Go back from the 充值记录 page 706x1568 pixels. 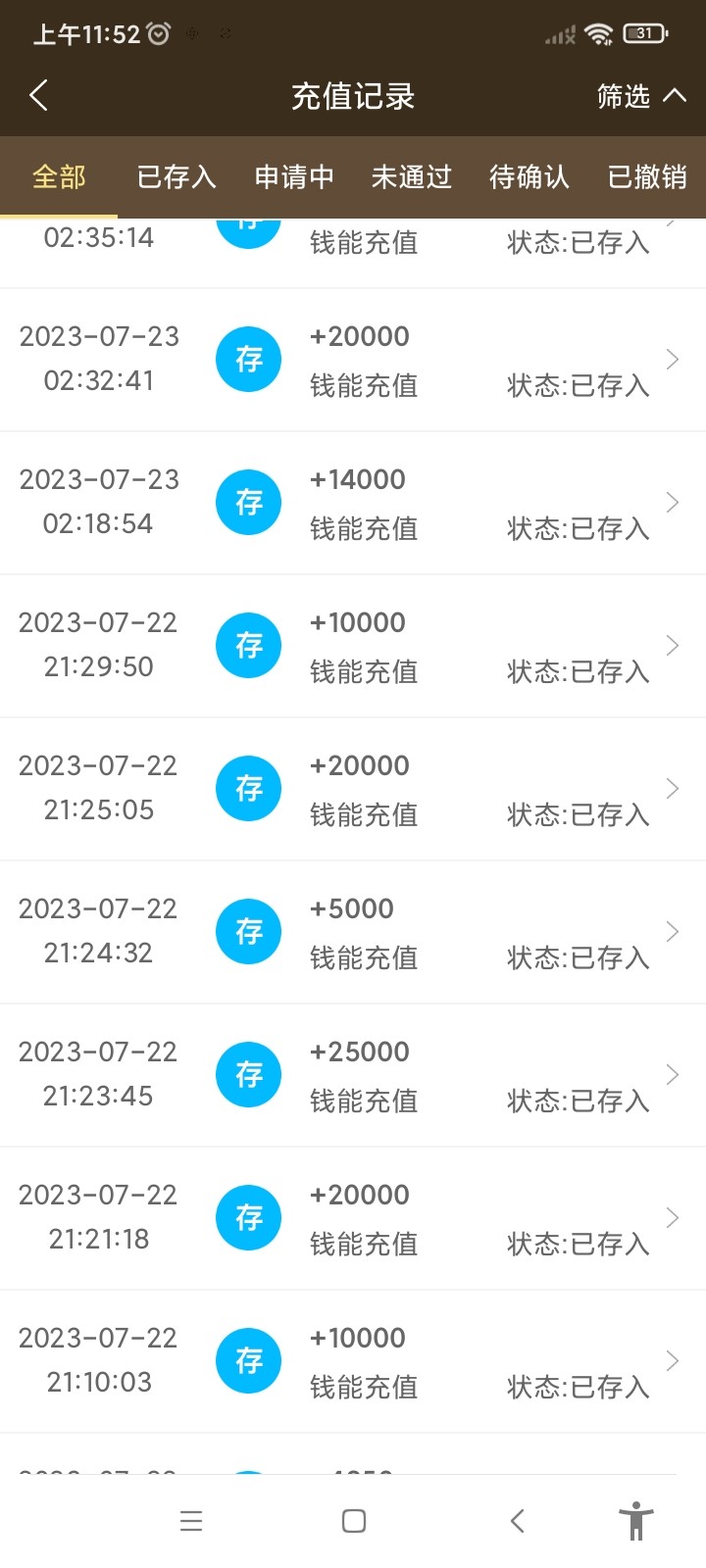click(x=39, y=96)
